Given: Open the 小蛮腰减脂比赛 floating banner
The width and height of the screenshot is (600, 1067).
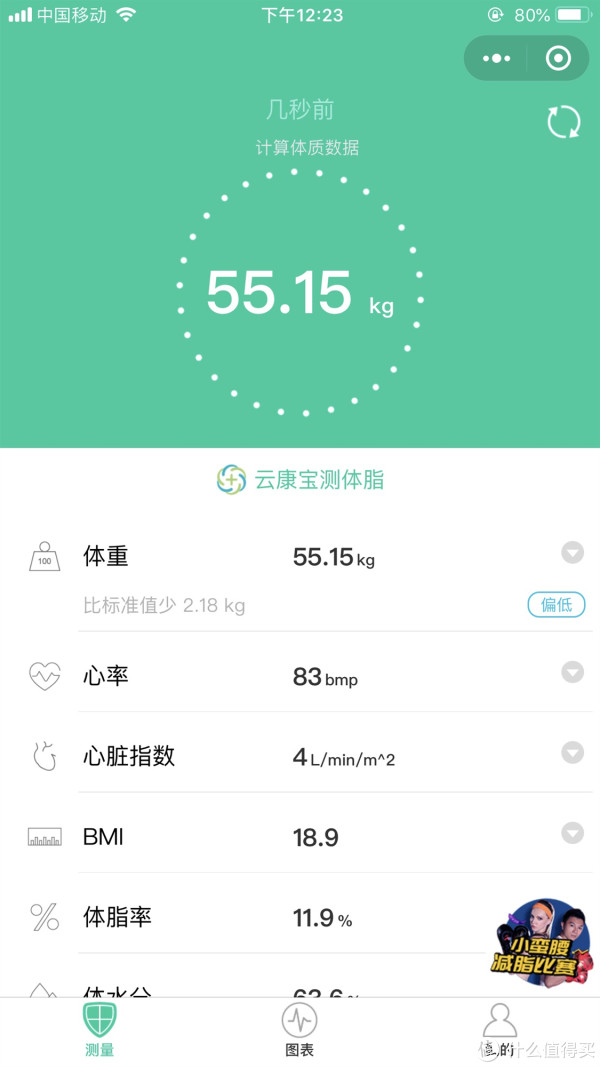Looking at the screenshot, I should click(541, 938).
